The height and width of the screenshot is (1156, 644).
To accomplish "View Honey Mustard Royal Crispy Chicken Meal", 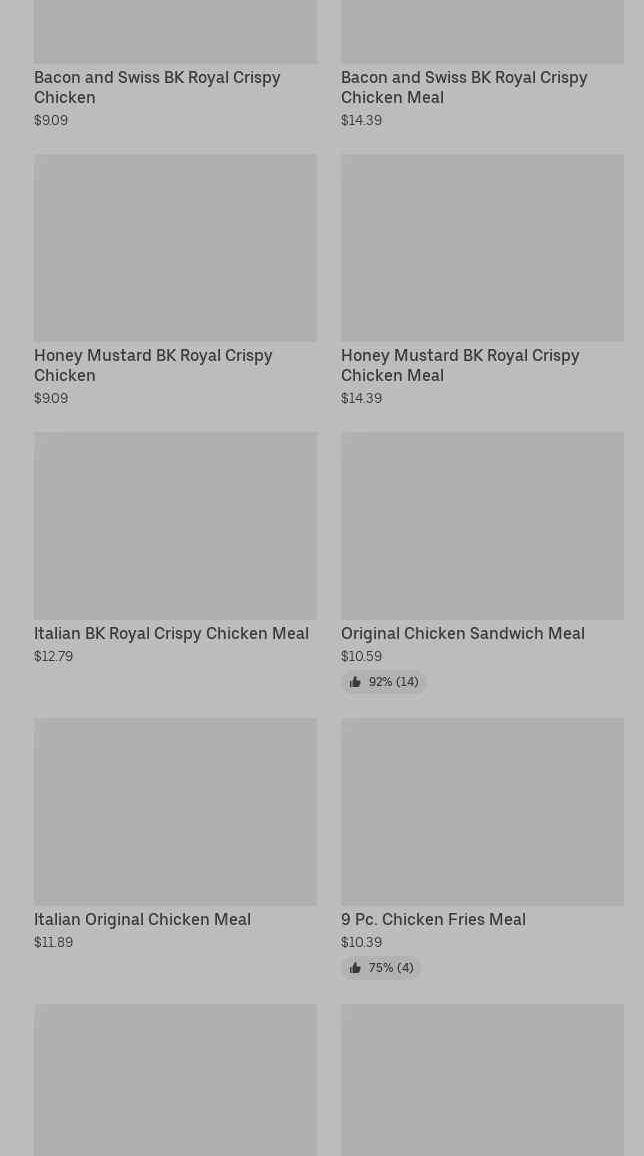I will tap(482, 280).
